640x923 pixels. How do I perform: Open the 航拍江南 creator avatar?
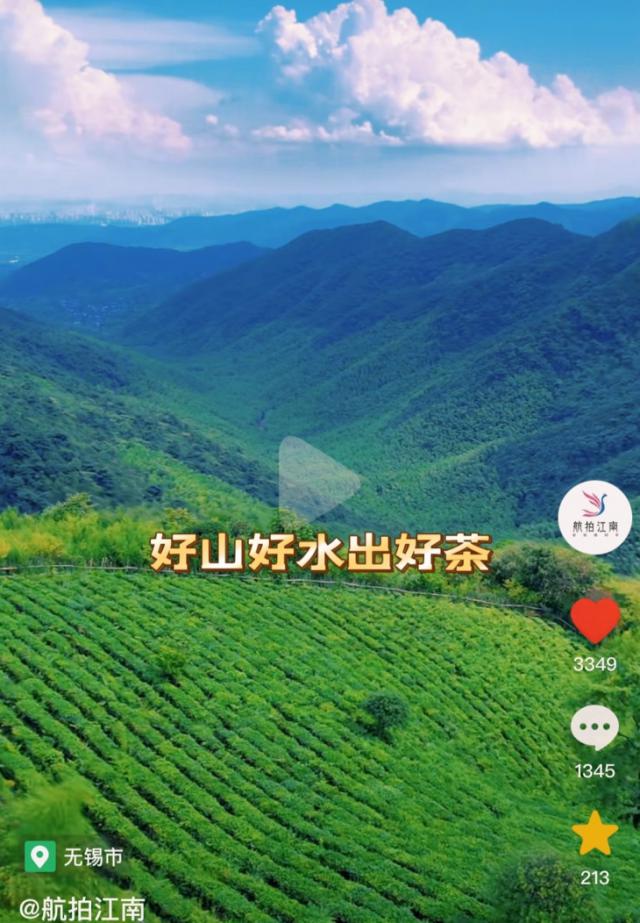point(594,517)
